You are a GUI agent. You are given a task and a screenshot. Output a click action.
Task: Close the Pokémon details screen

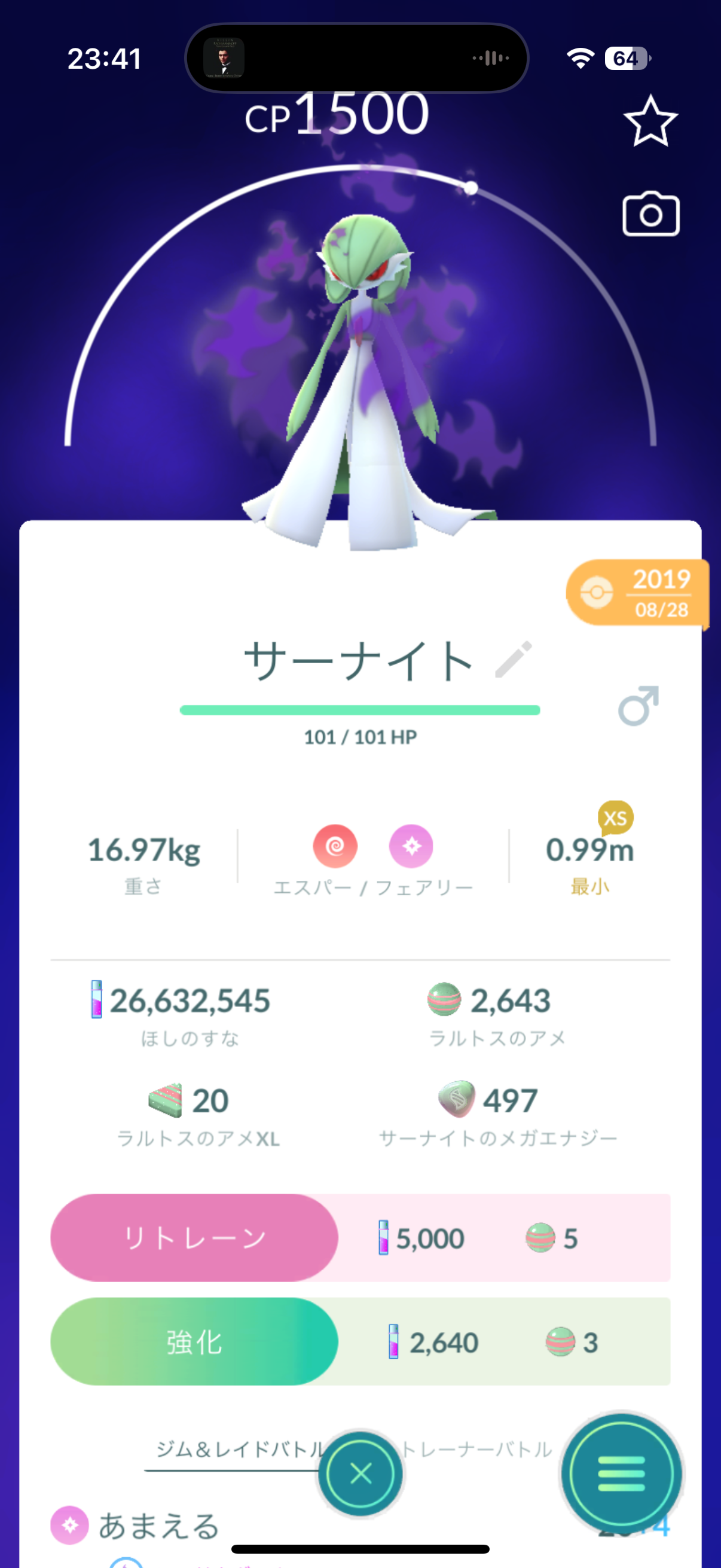click(361, 1474)
